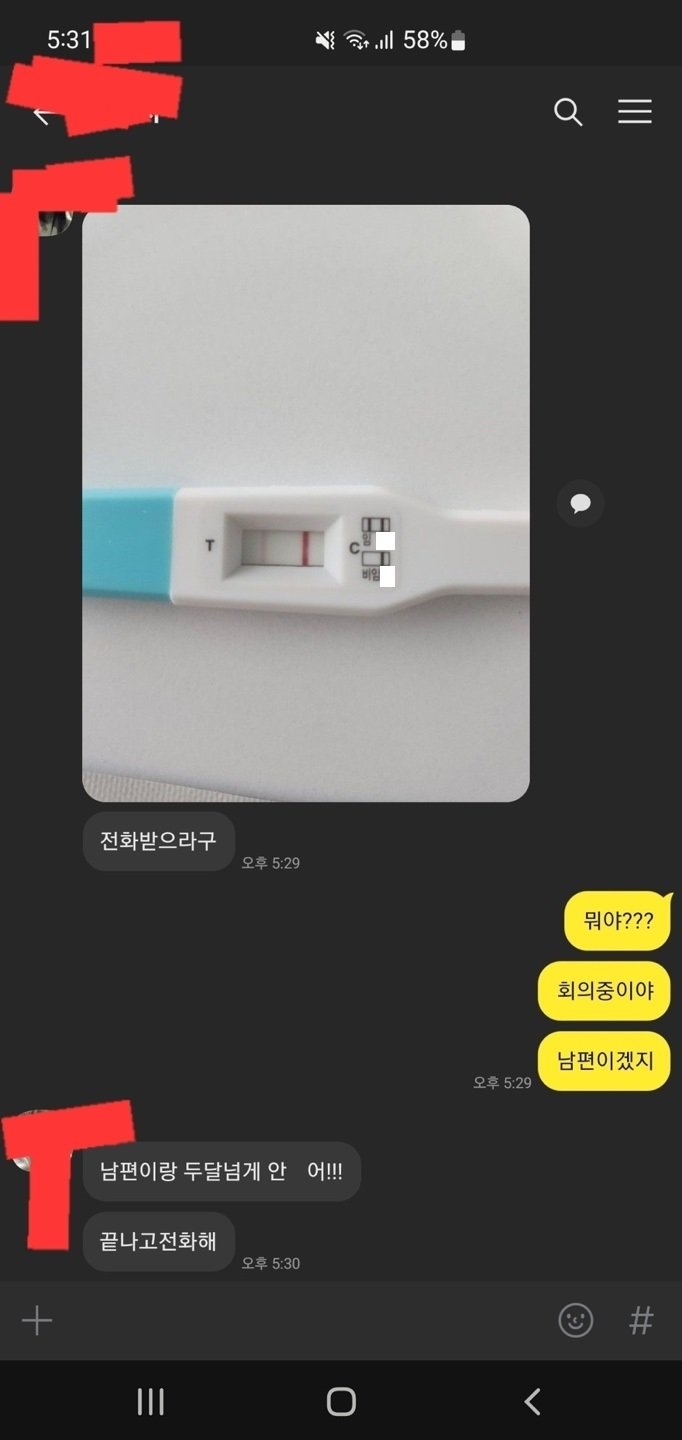
Task: Open recent apps from navigation bar
Action: (150, 1402)
